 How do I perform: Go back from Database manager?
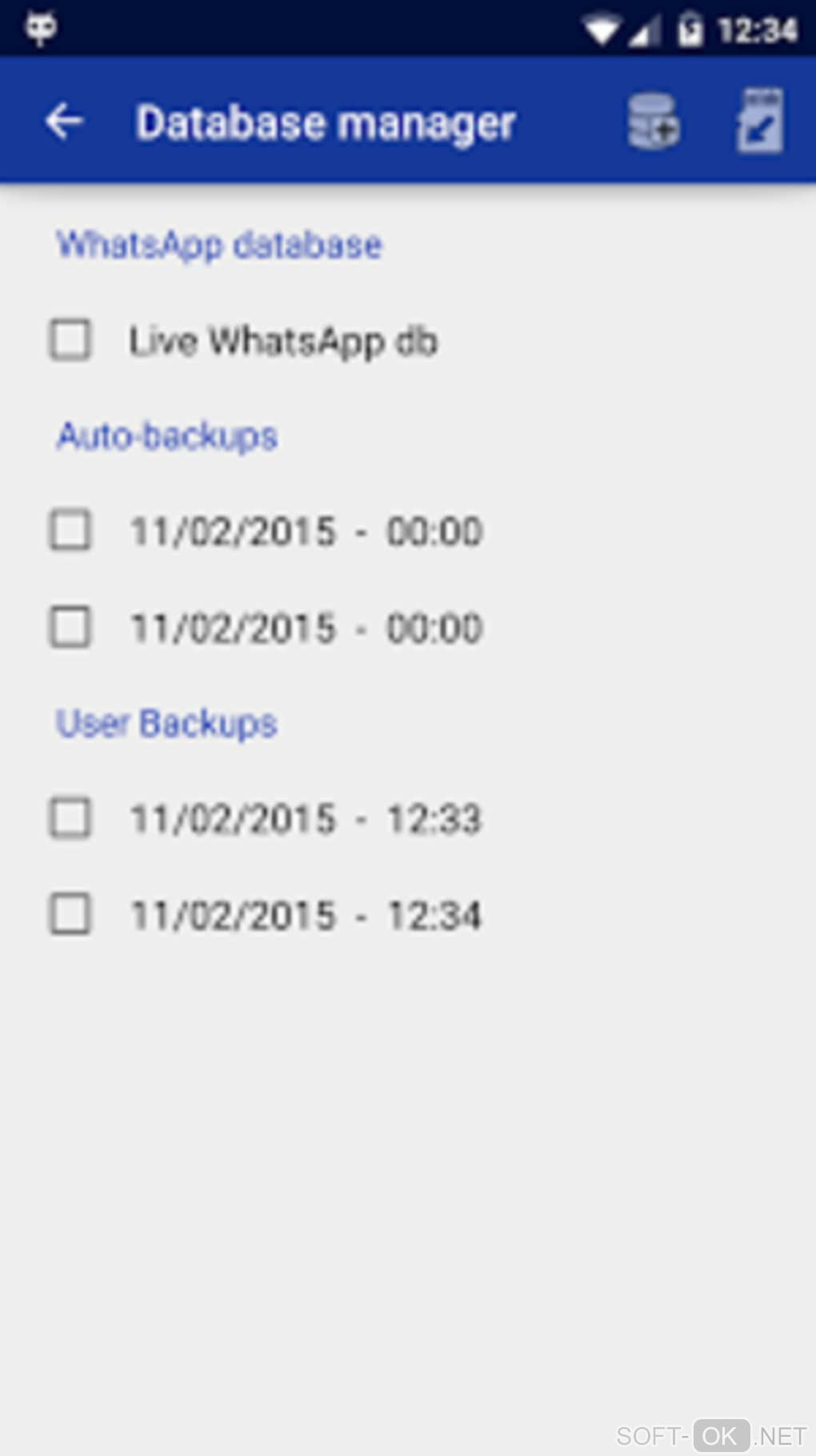(x=64, y=122)
